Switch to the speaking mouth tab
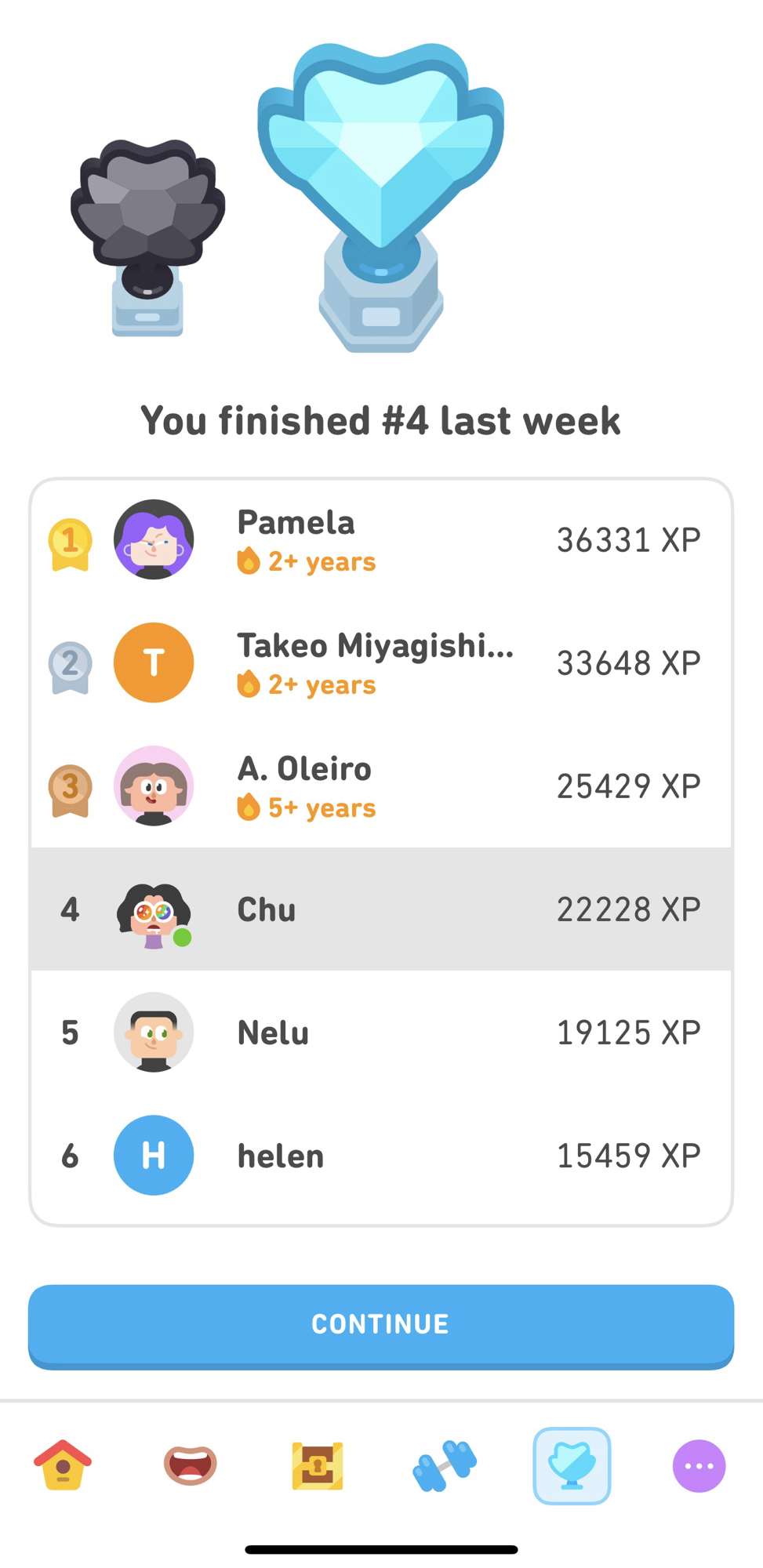Image resolution: width=763 pixels, height=1568 pixels. pyautogui.click(x=190, y=1465)
